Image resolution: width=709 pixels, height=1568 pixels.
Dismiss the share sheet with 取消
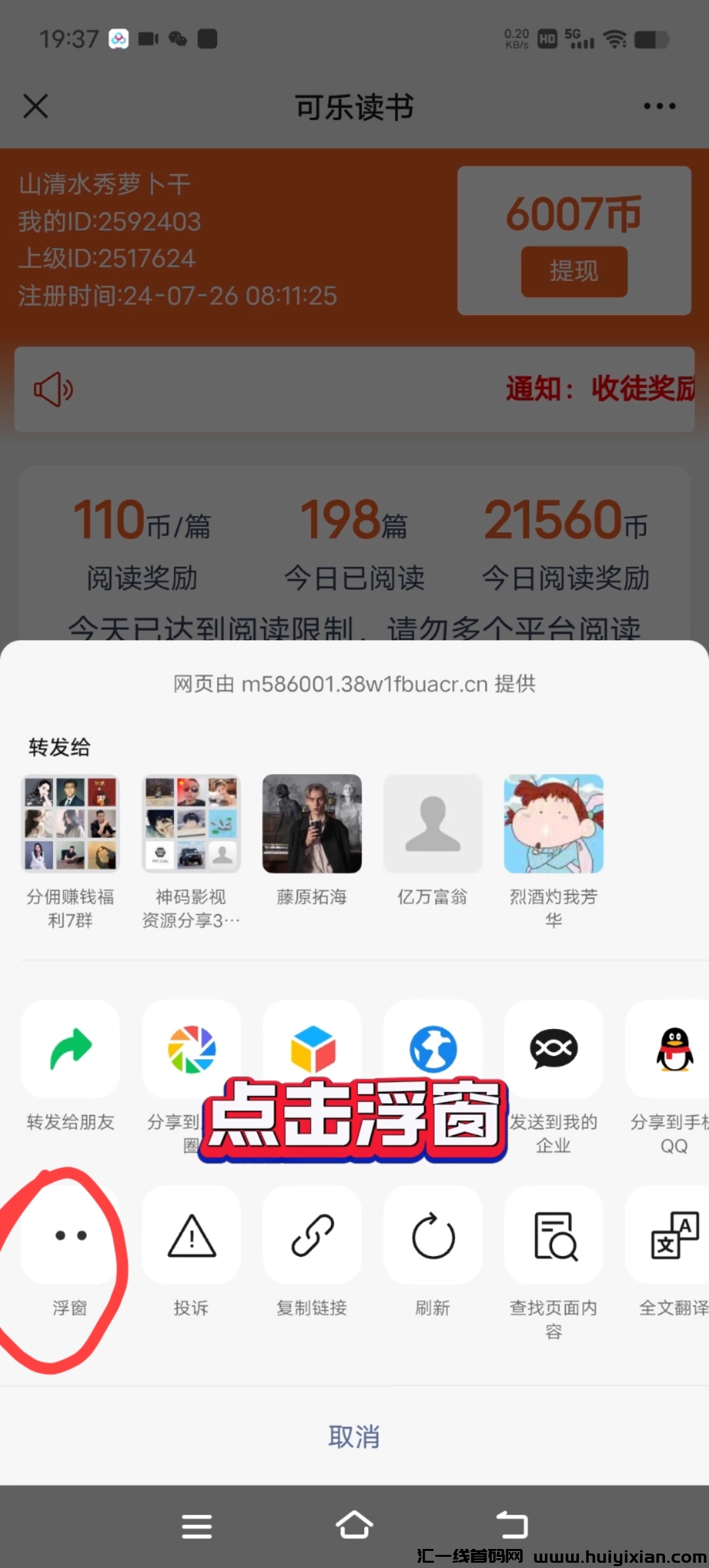point(354,1437)
